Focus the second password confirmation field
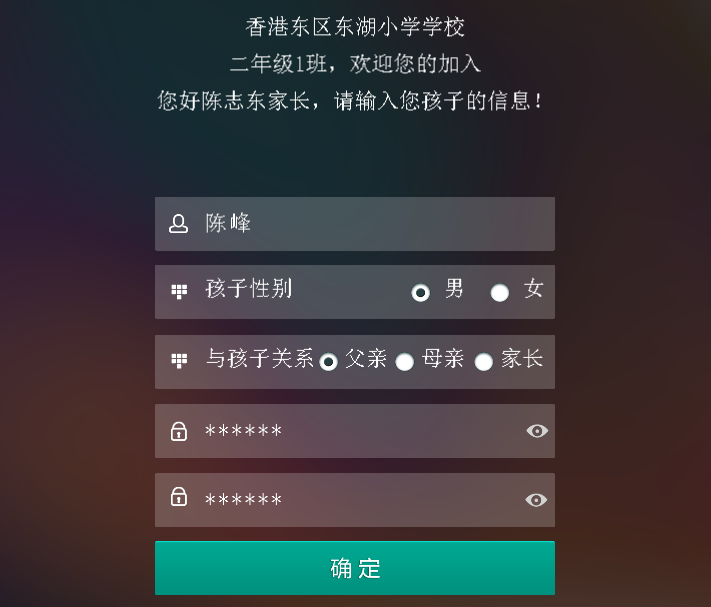 (350, 500)
